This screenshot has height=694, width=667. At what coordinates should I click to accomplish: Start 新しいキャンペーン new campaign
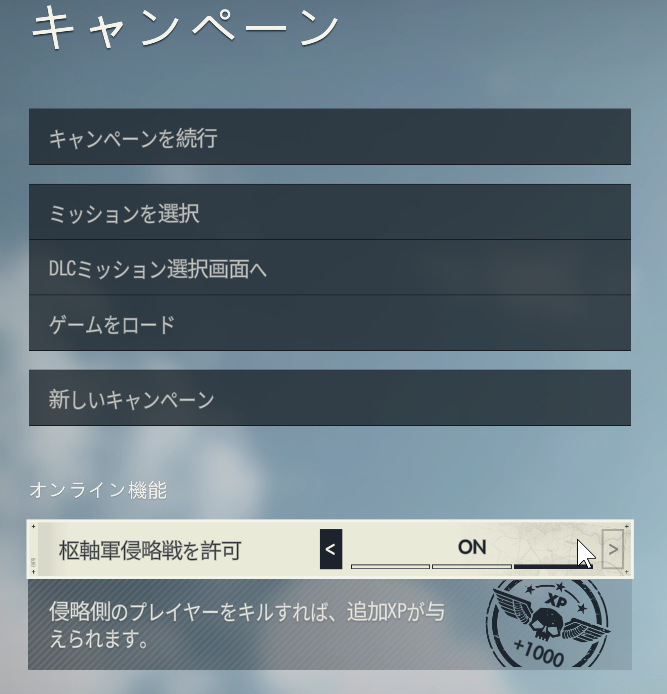[329, 398]
